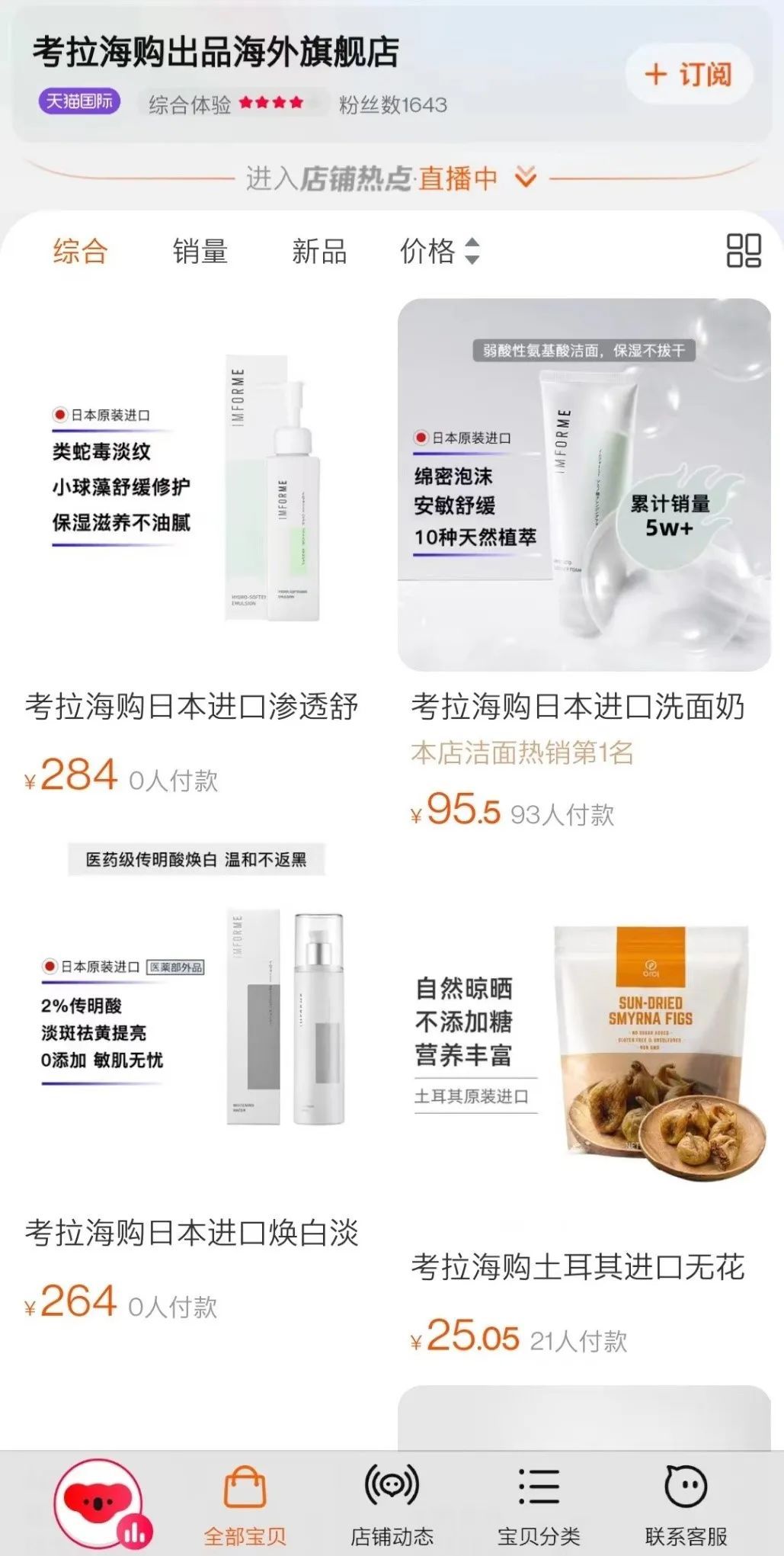Toggle the grid layout view icon
784x1556 pixels.
click(x=744, y=251)
